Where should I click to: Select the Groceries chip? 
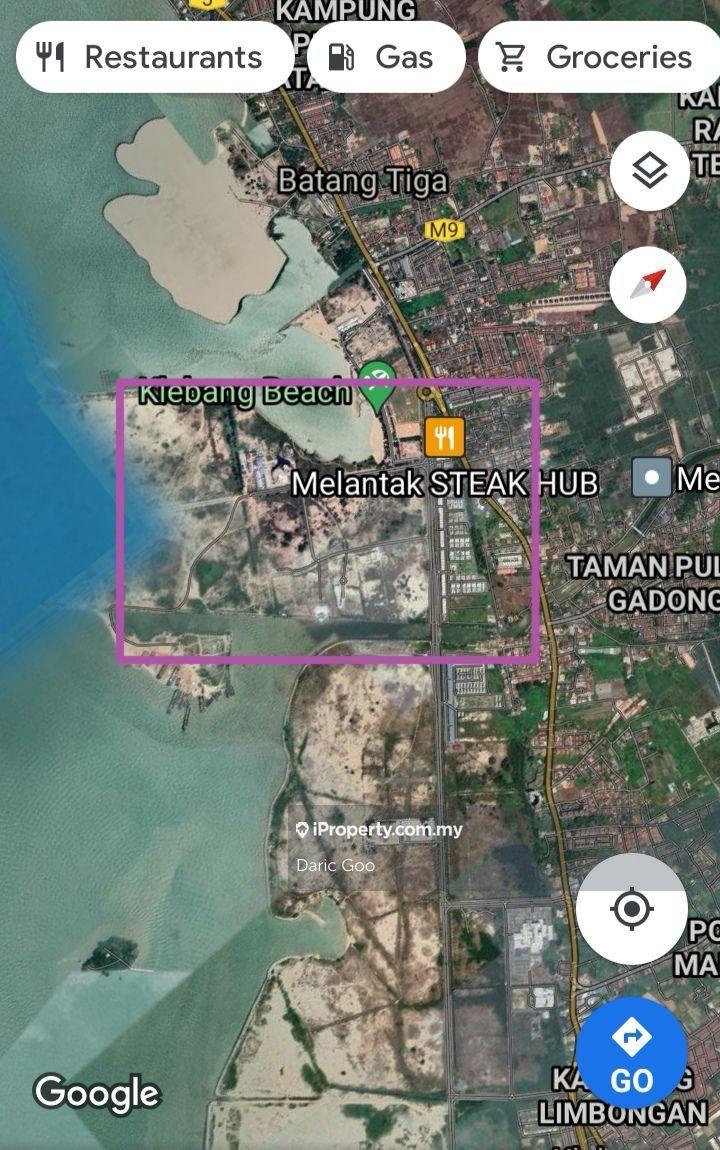[x=600, y=57]
